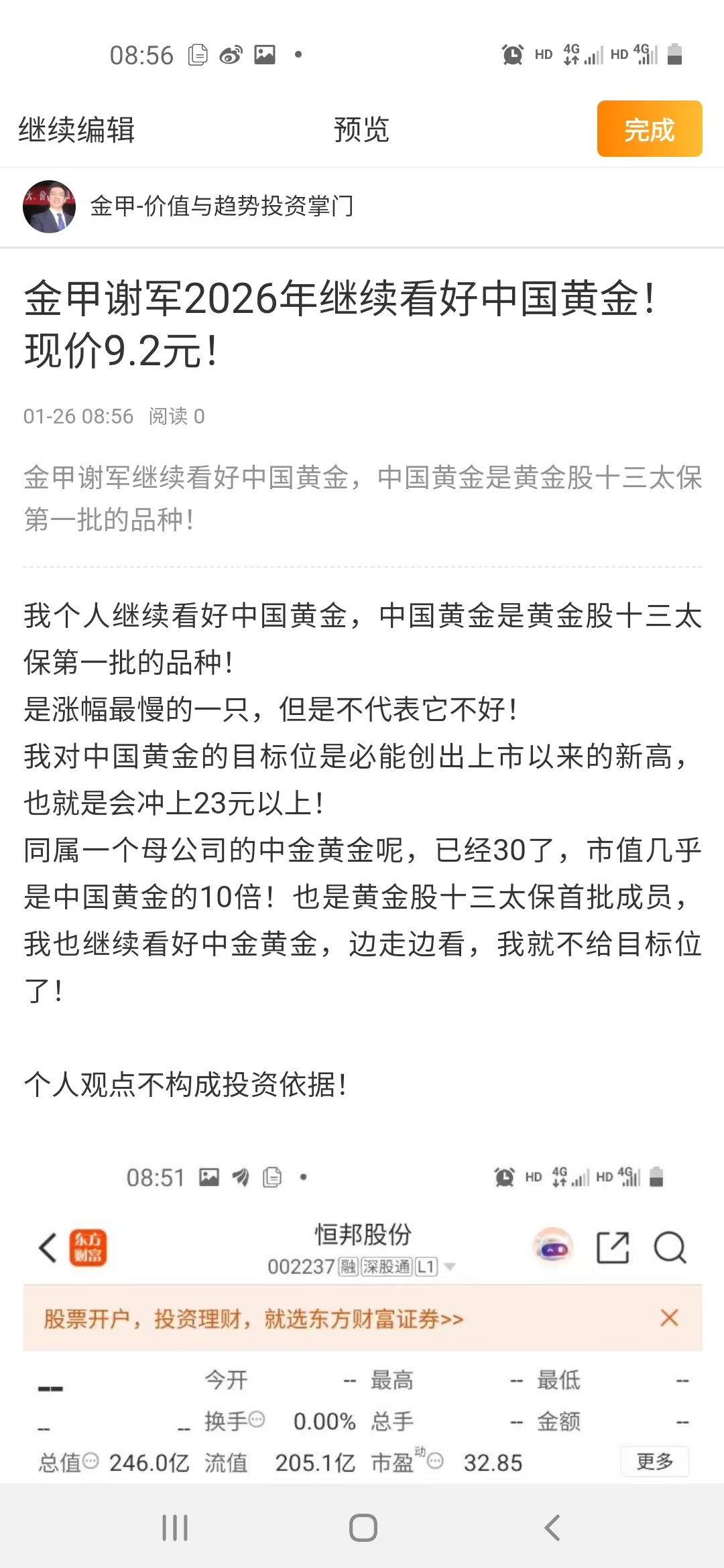Viewport: 724px width, 1568px height.
Task: Tap 继续编辑 to resume editing
Action: coord(76,129)
